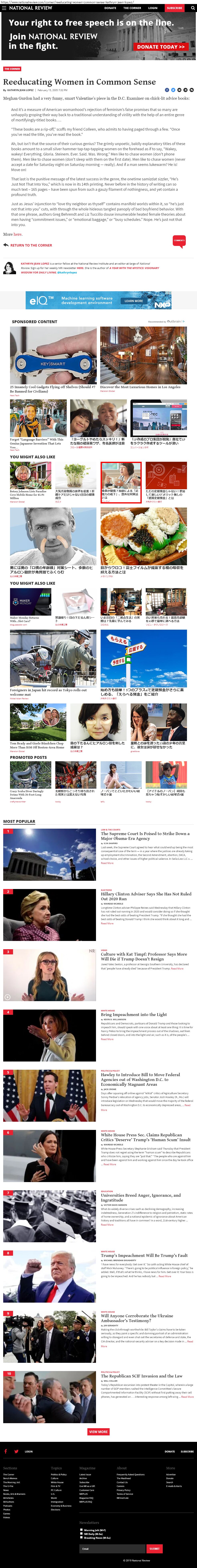197x1568 pixels.
Task: Tap the Donate Today banner button
Action: click(161, 46)
